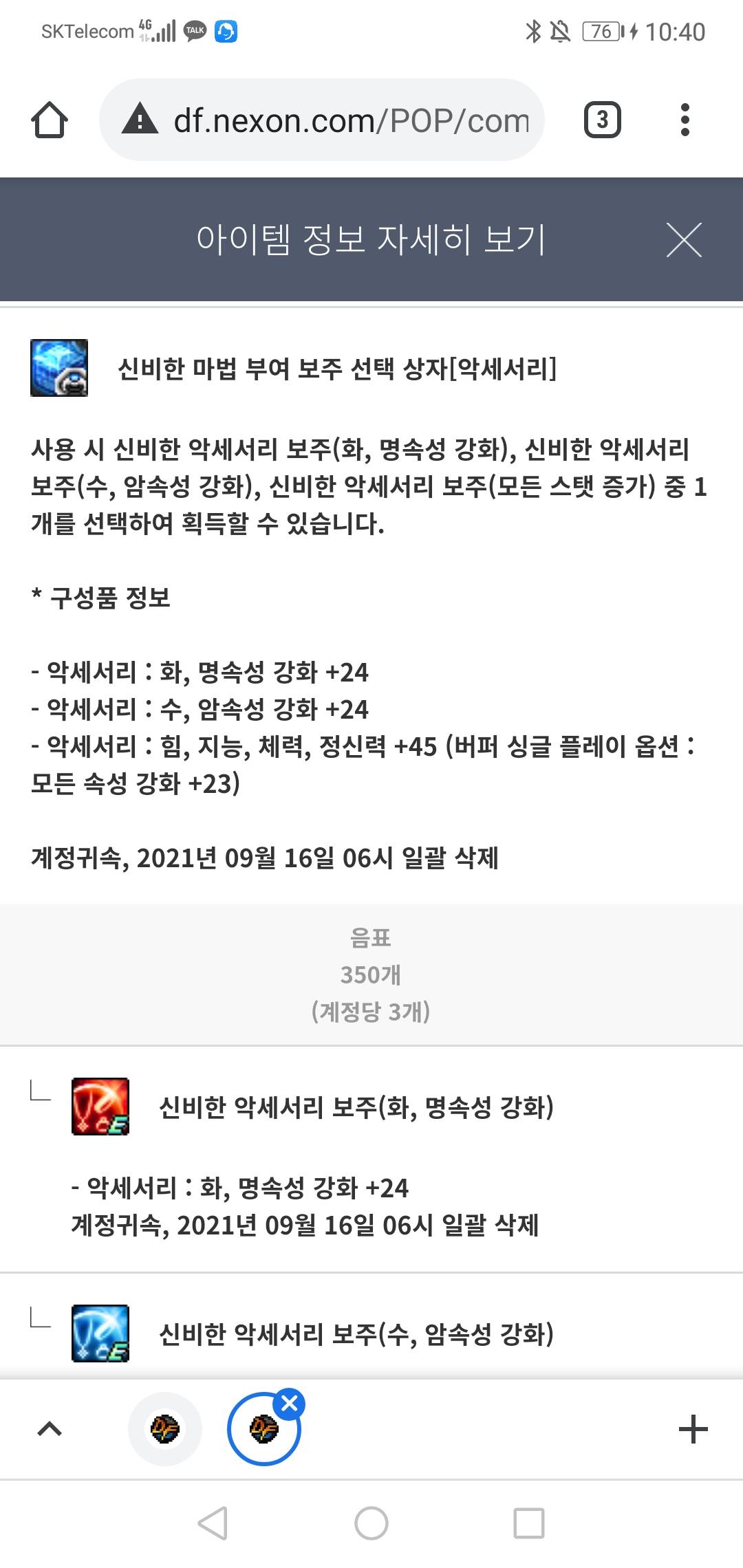
Task: Close the currently selected DF tab
Action: 290,1404
